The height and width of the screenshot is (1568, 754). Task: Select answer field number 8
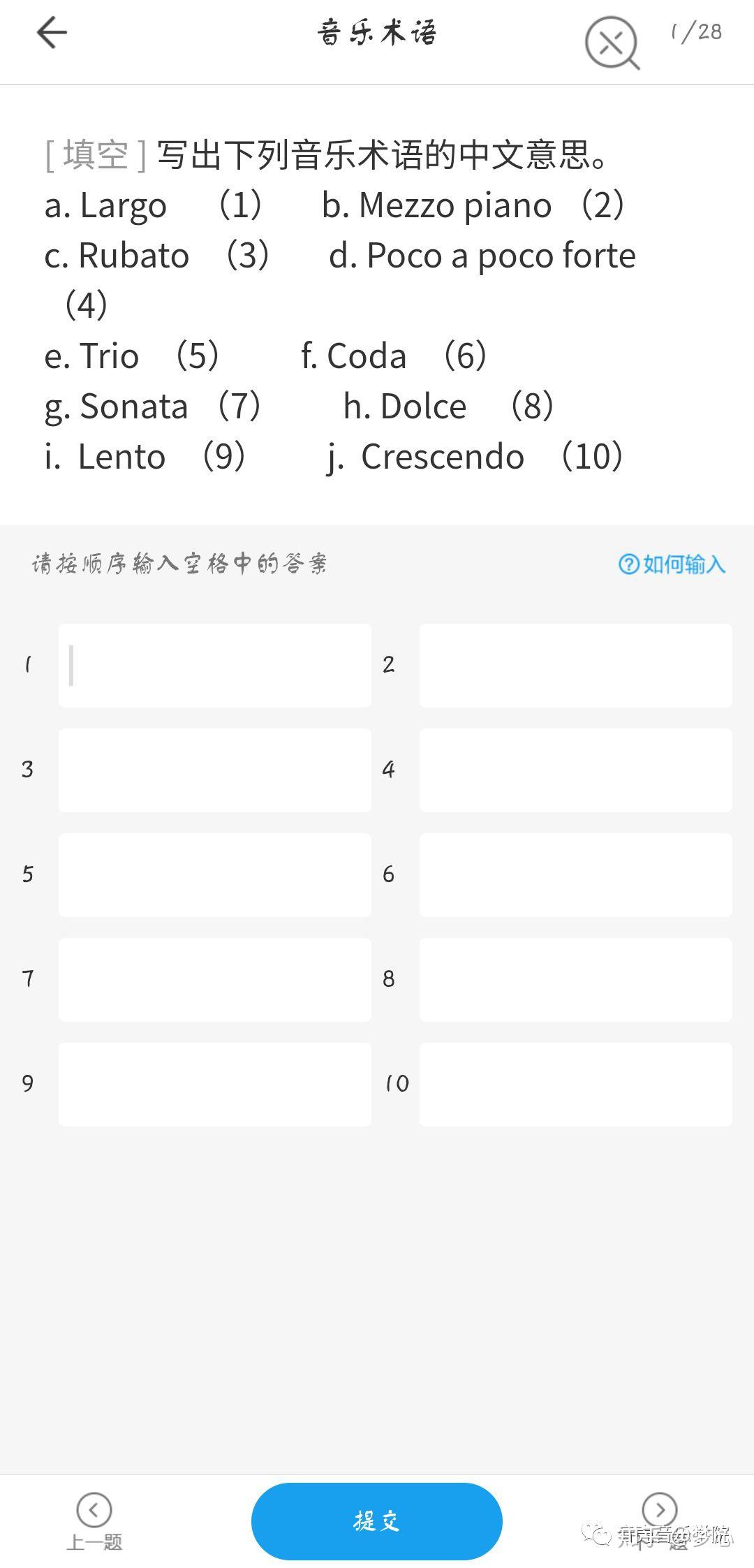tap(576, 980)
